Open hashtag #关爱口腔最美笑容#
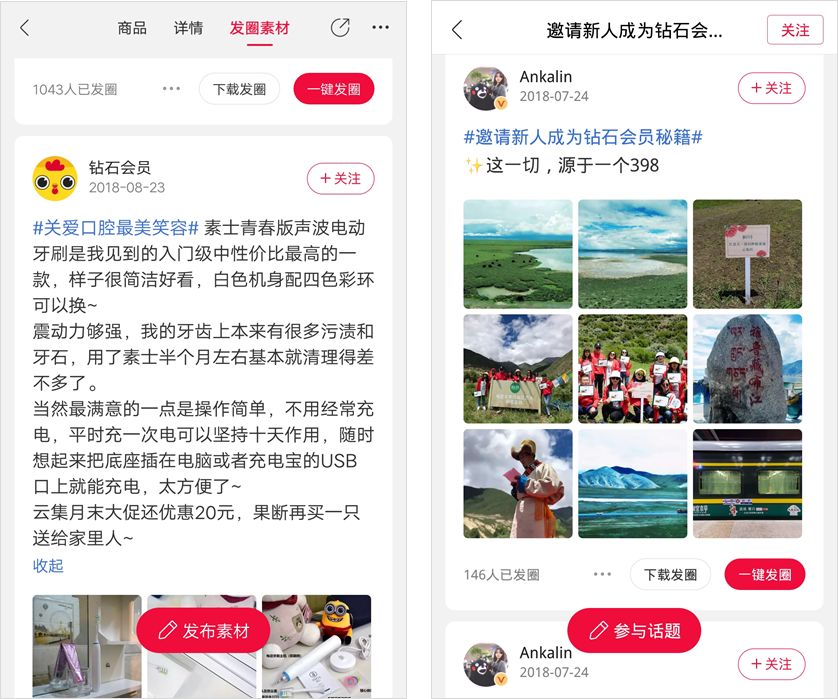This screenshot has width=838, height=699. coord(116,227)
